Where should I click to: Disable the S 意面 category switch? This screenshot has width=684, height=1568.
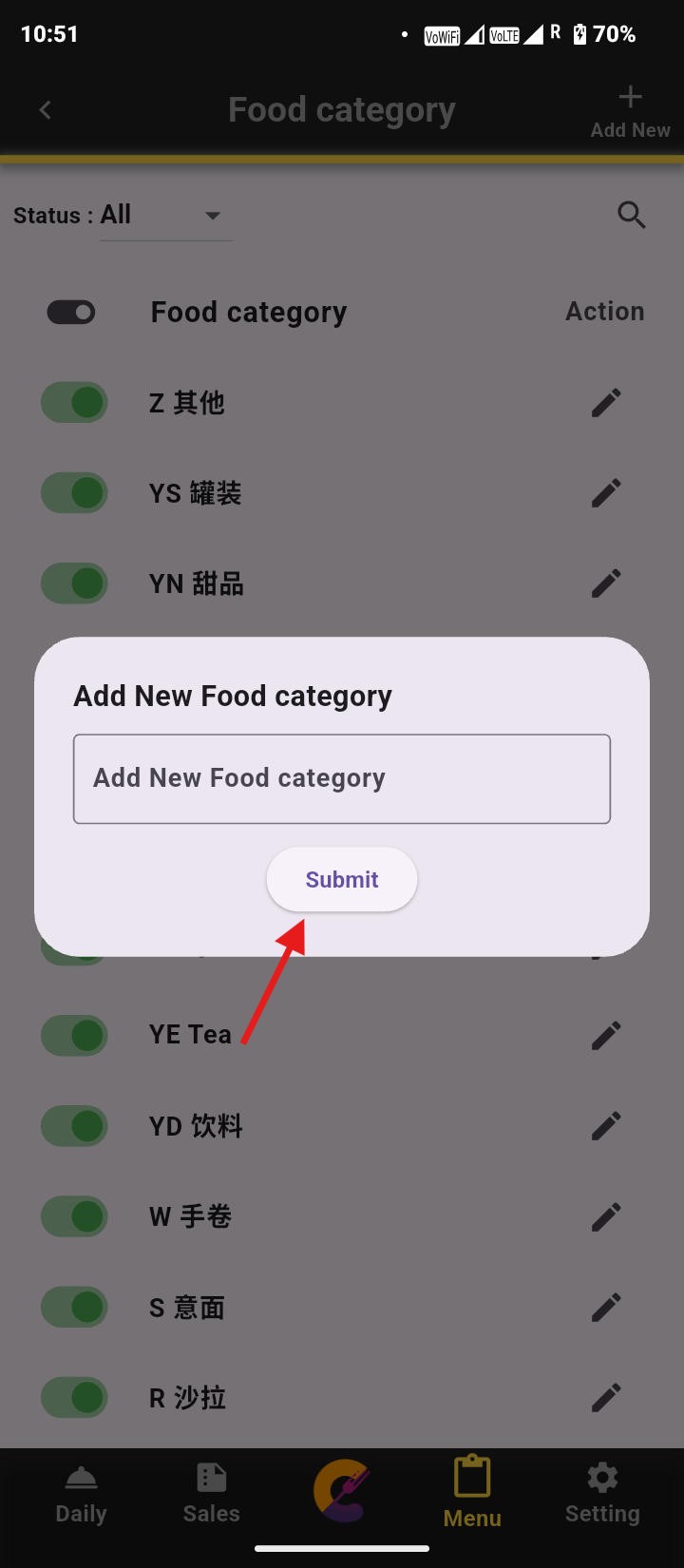(x=74, y=1308)
